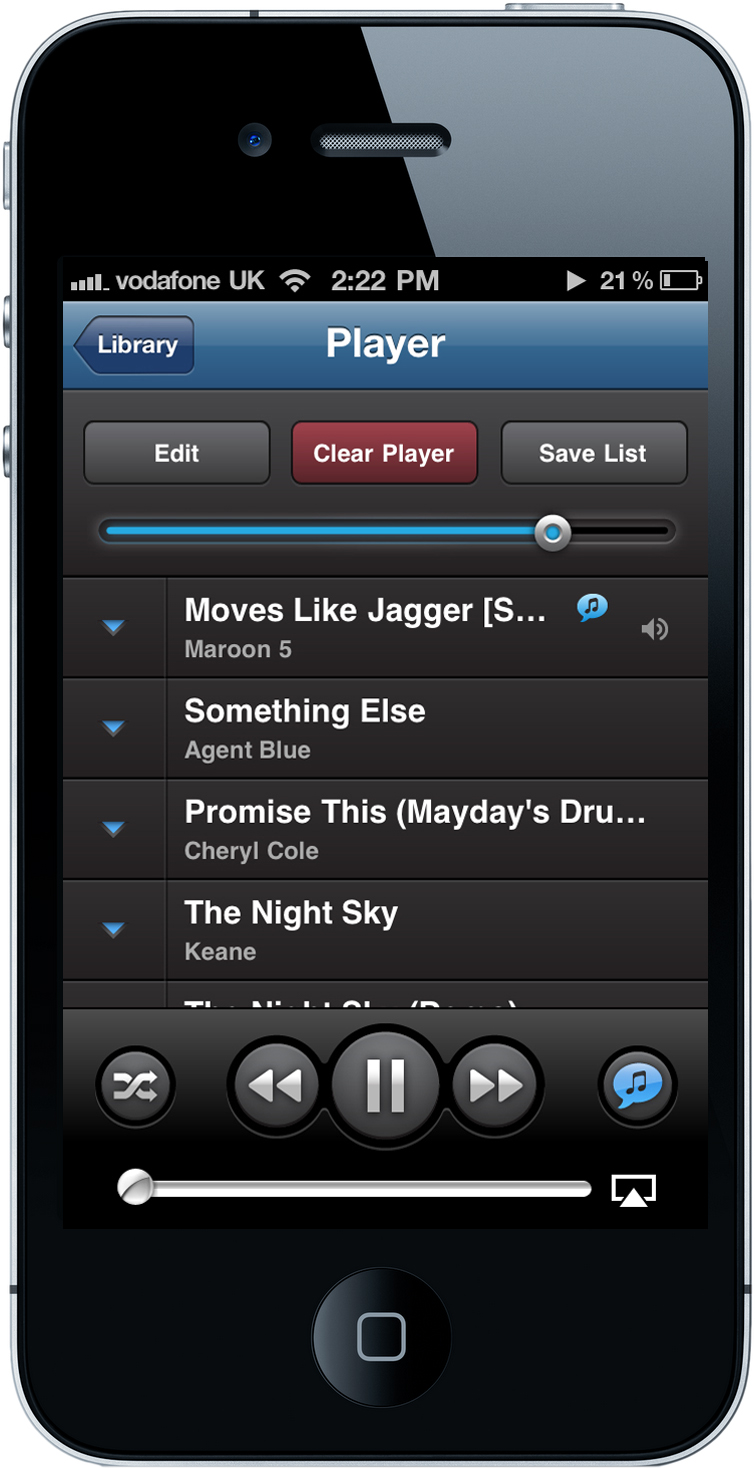
Task: Open the blue music-bubble icon on Moves Like Jagger
Action: pos(593,607)
